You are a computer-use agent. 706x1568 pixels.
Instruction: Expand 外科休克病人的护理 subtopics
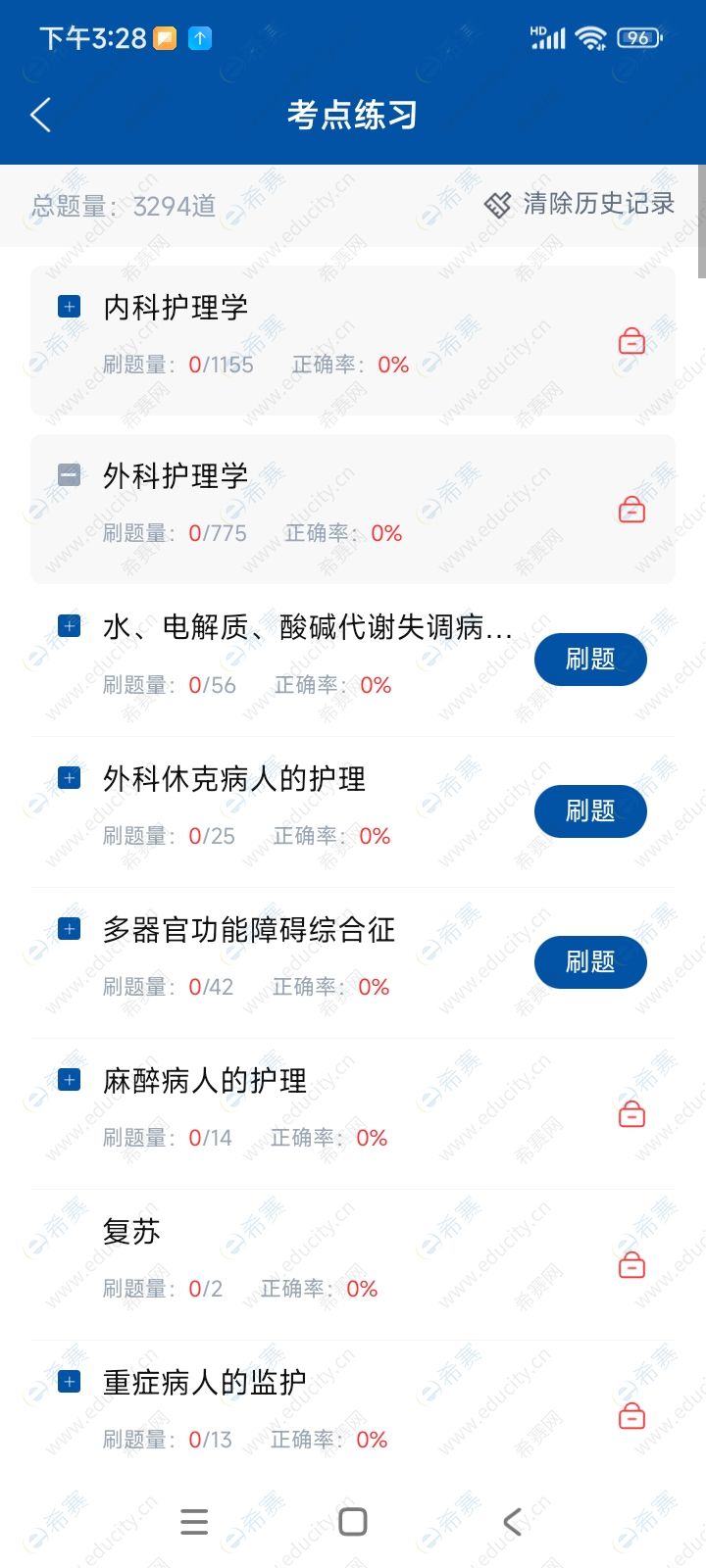70,778
